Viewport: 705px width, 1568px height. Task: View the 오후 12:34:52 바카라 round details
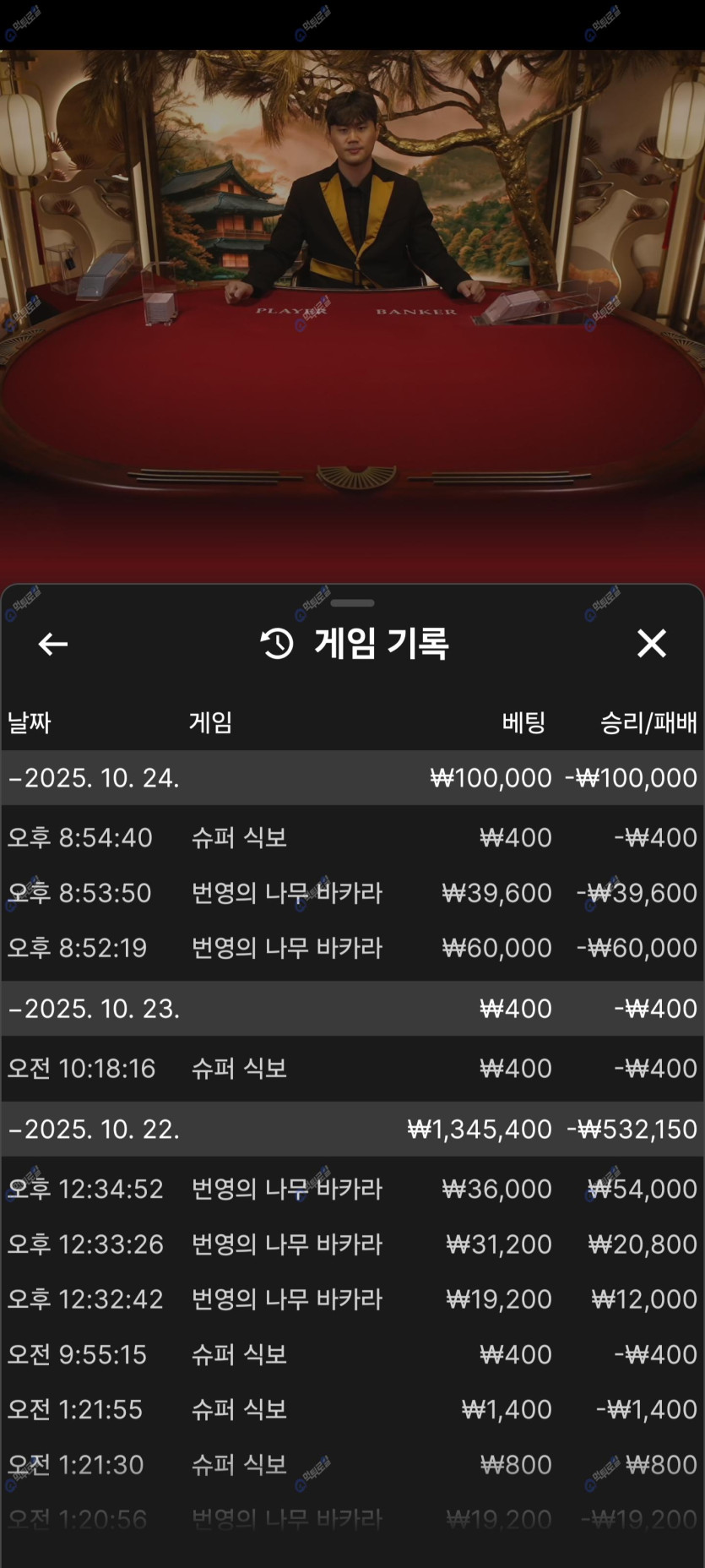(x=352, y=1189)
